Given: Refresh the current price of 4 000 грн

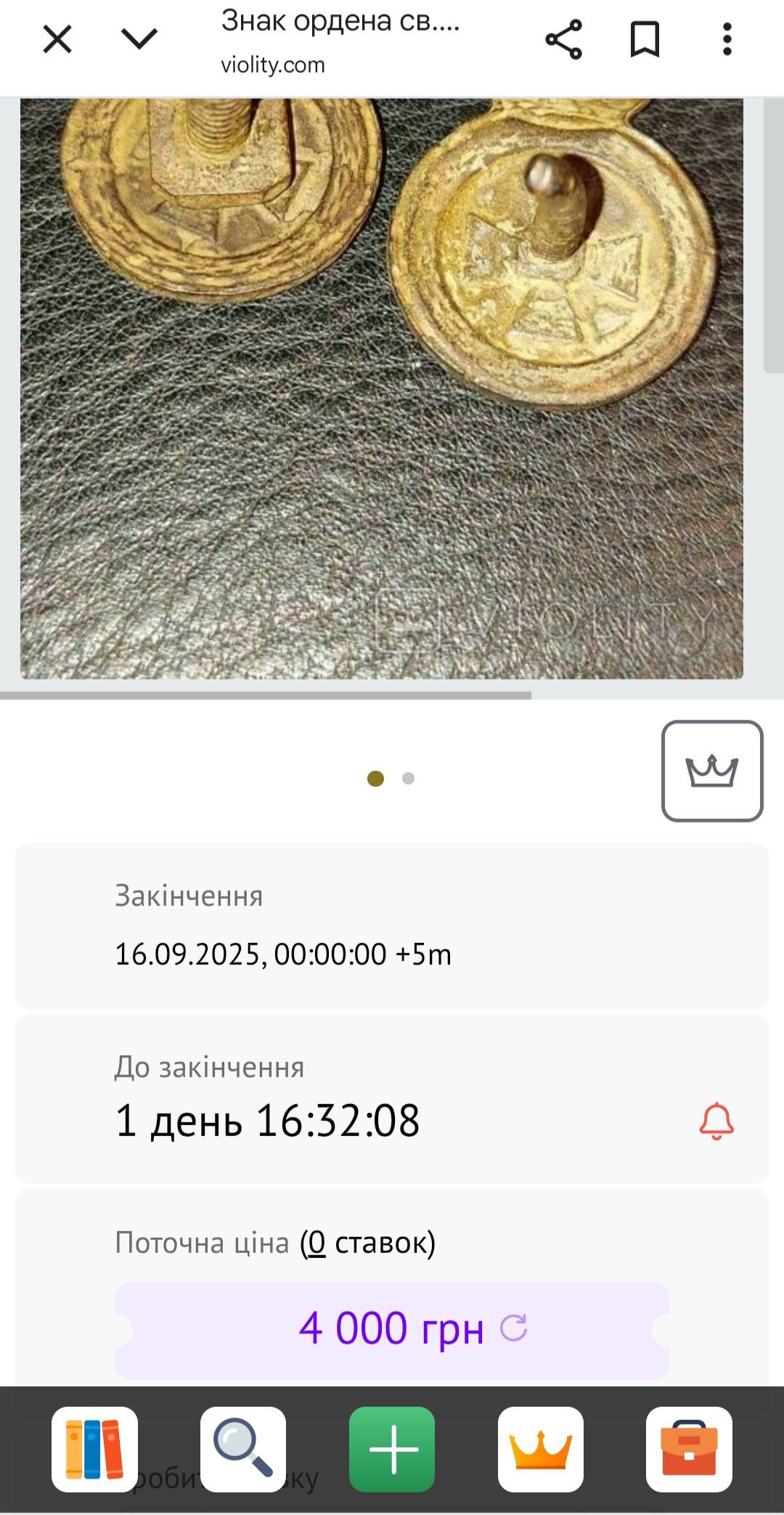Looking at the screenshot, I should tap(513, 1328).
